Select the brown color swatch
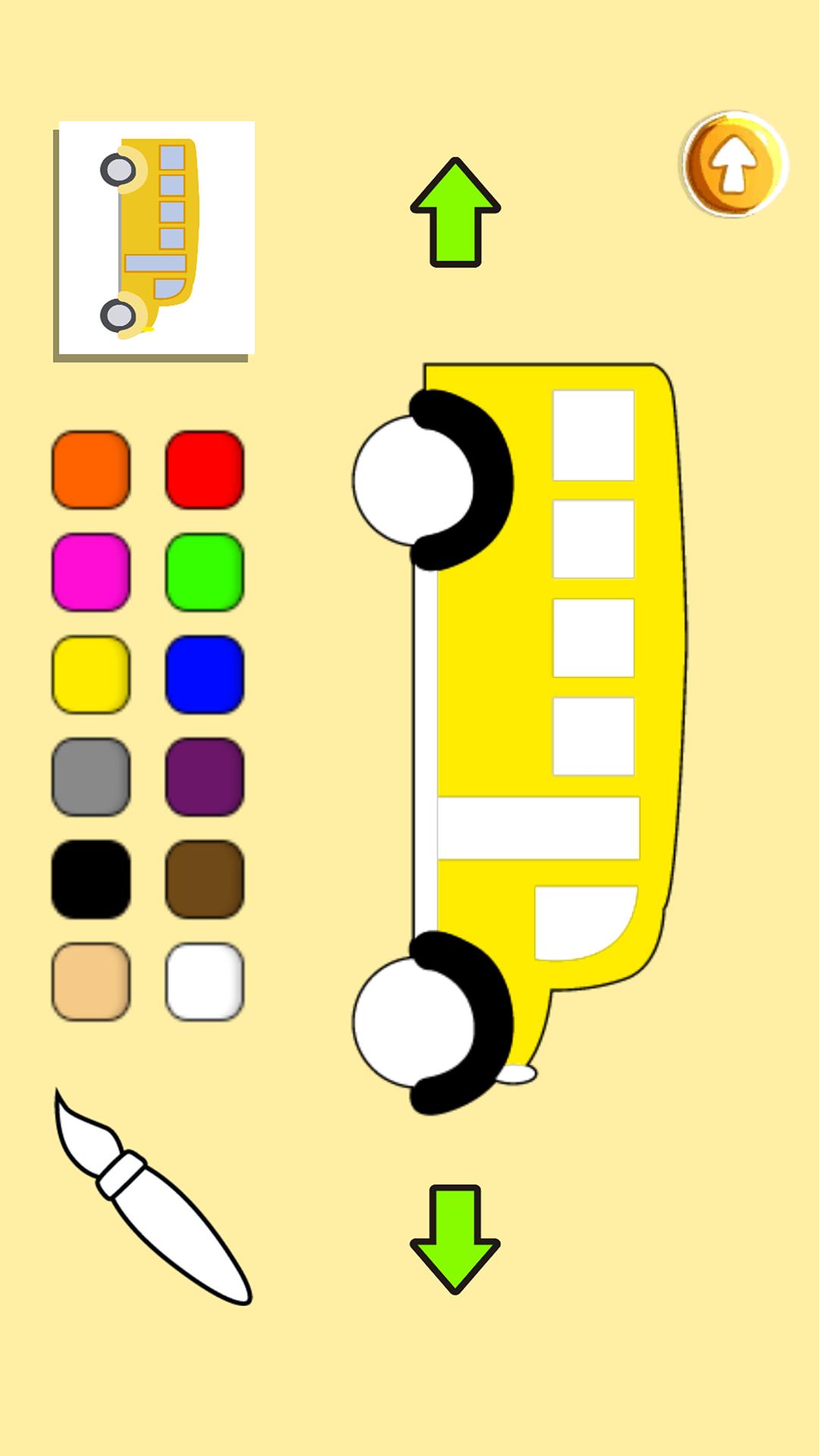 205,879
